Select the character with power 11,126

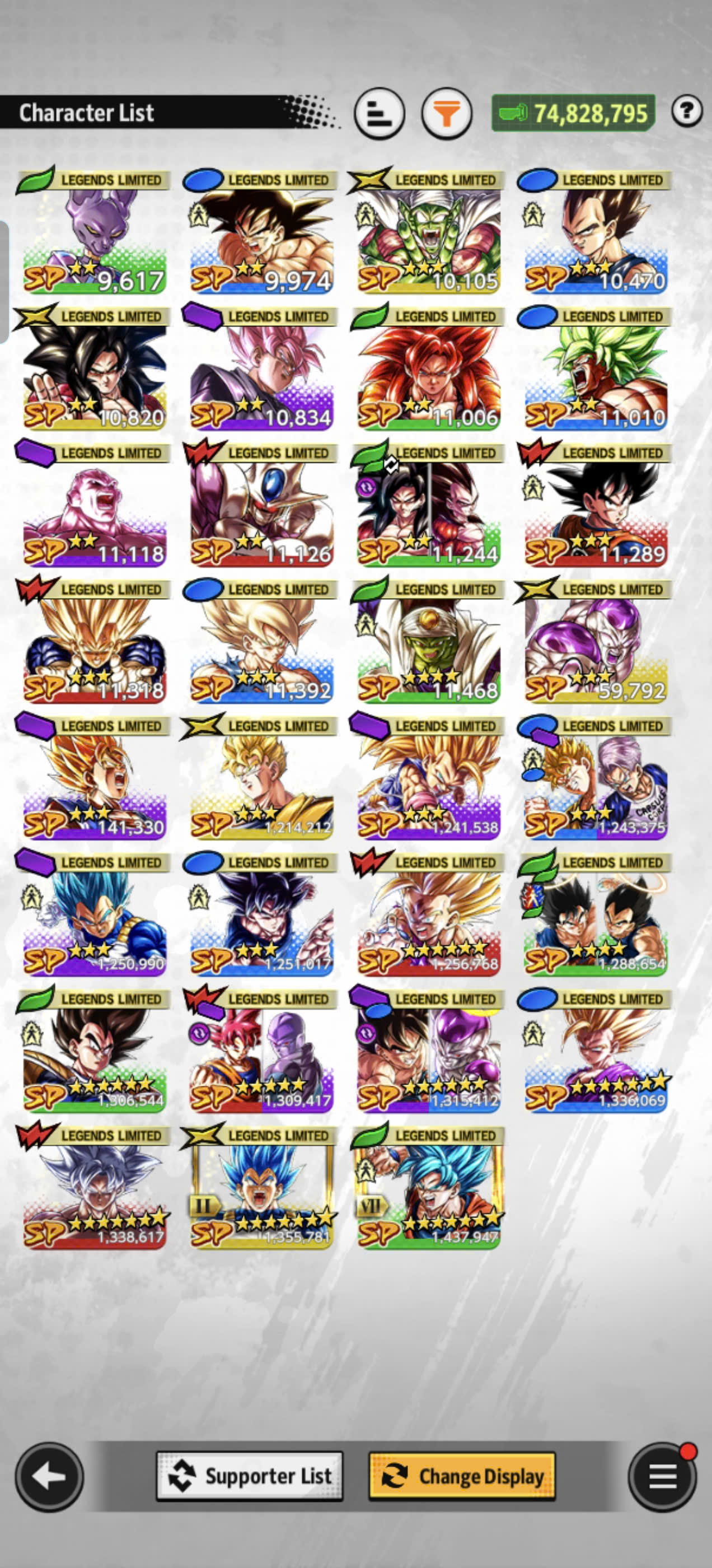click(260, 505)
